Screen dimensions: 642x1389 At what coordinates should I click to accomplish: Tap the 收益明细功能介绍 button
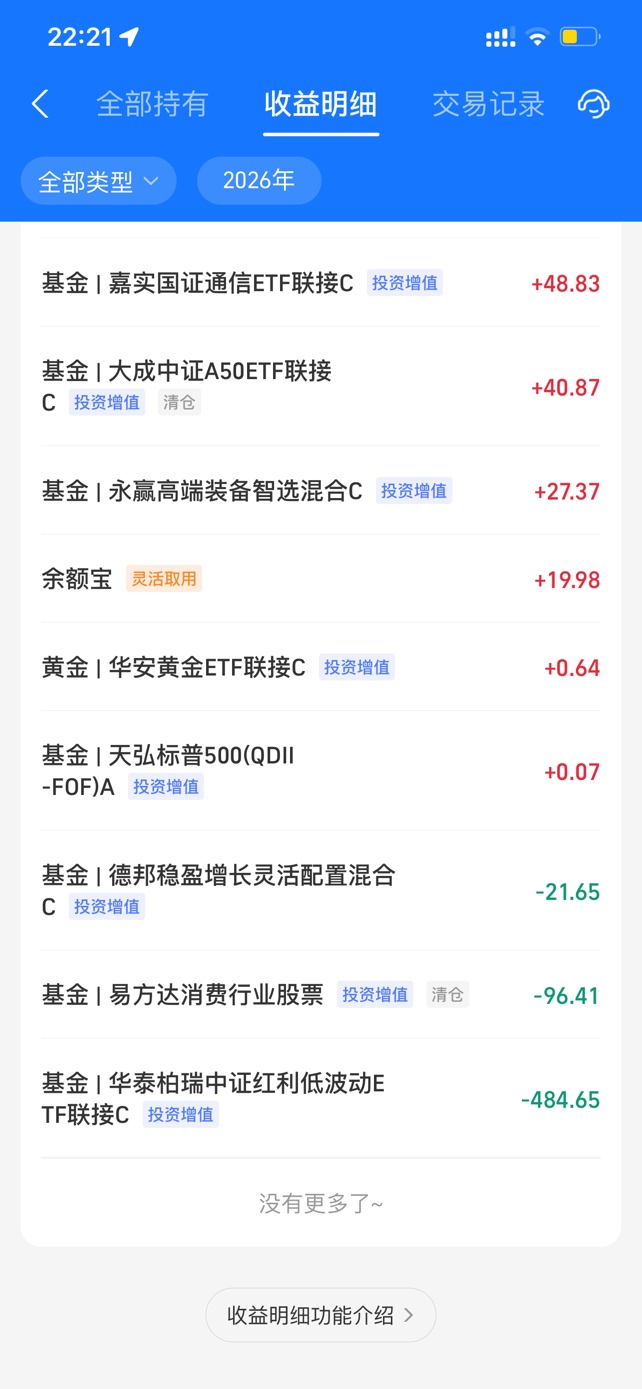click(320, 1315)
